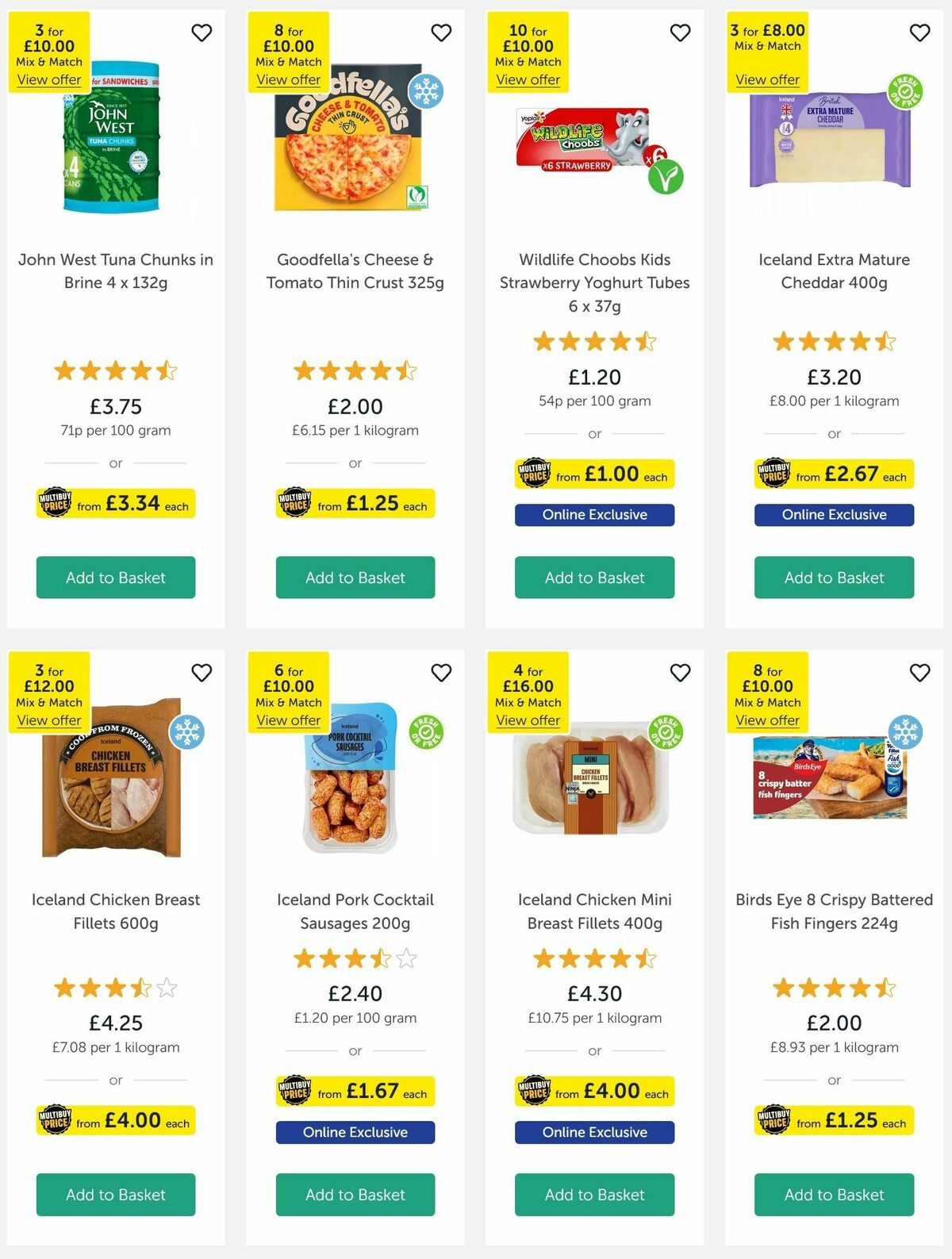952x1259 pixels.
Task: Favourite the John West Tuna Chunks product
Action: pos(202,33)
